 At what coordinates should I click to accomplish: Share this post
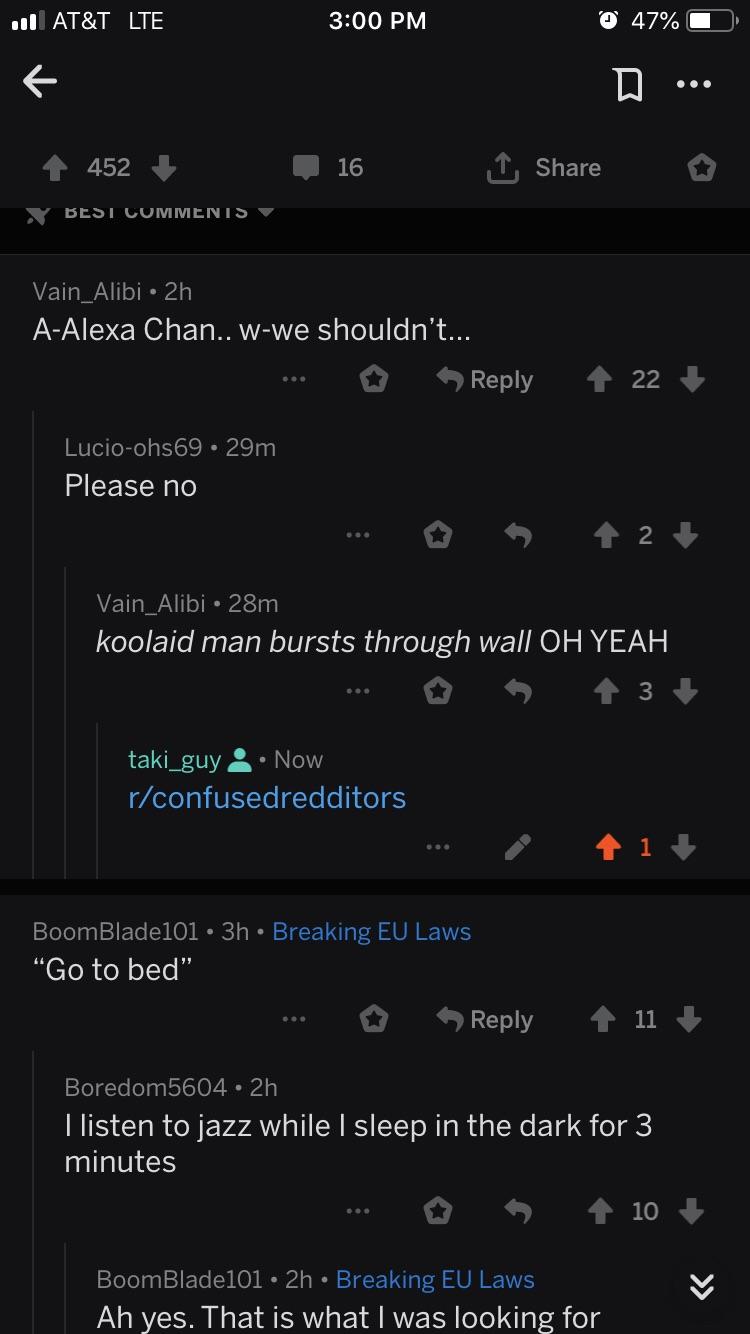pos(544,168)
